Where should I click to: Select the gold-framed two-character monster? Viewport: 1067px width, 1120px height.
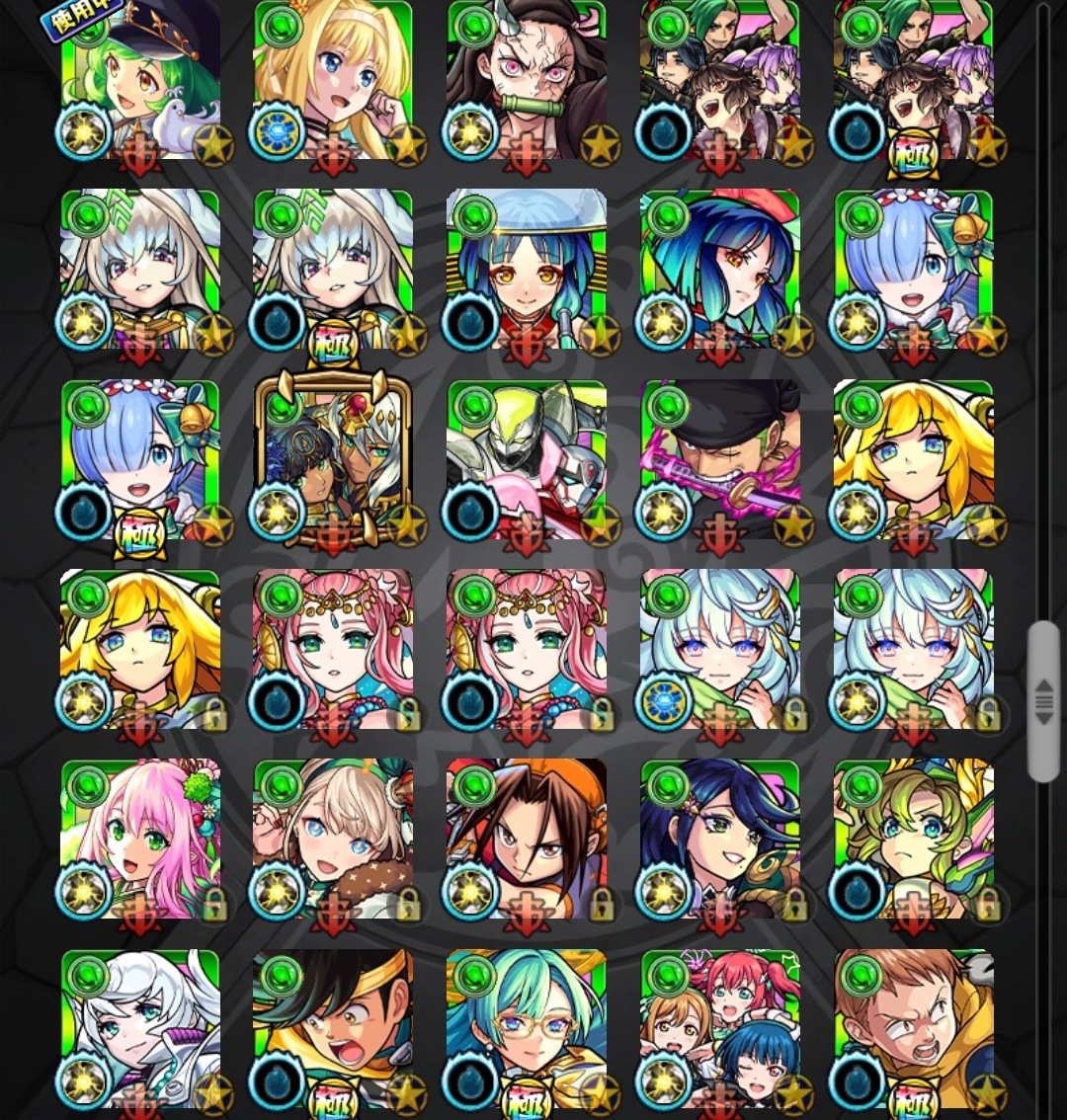(333, 459)
